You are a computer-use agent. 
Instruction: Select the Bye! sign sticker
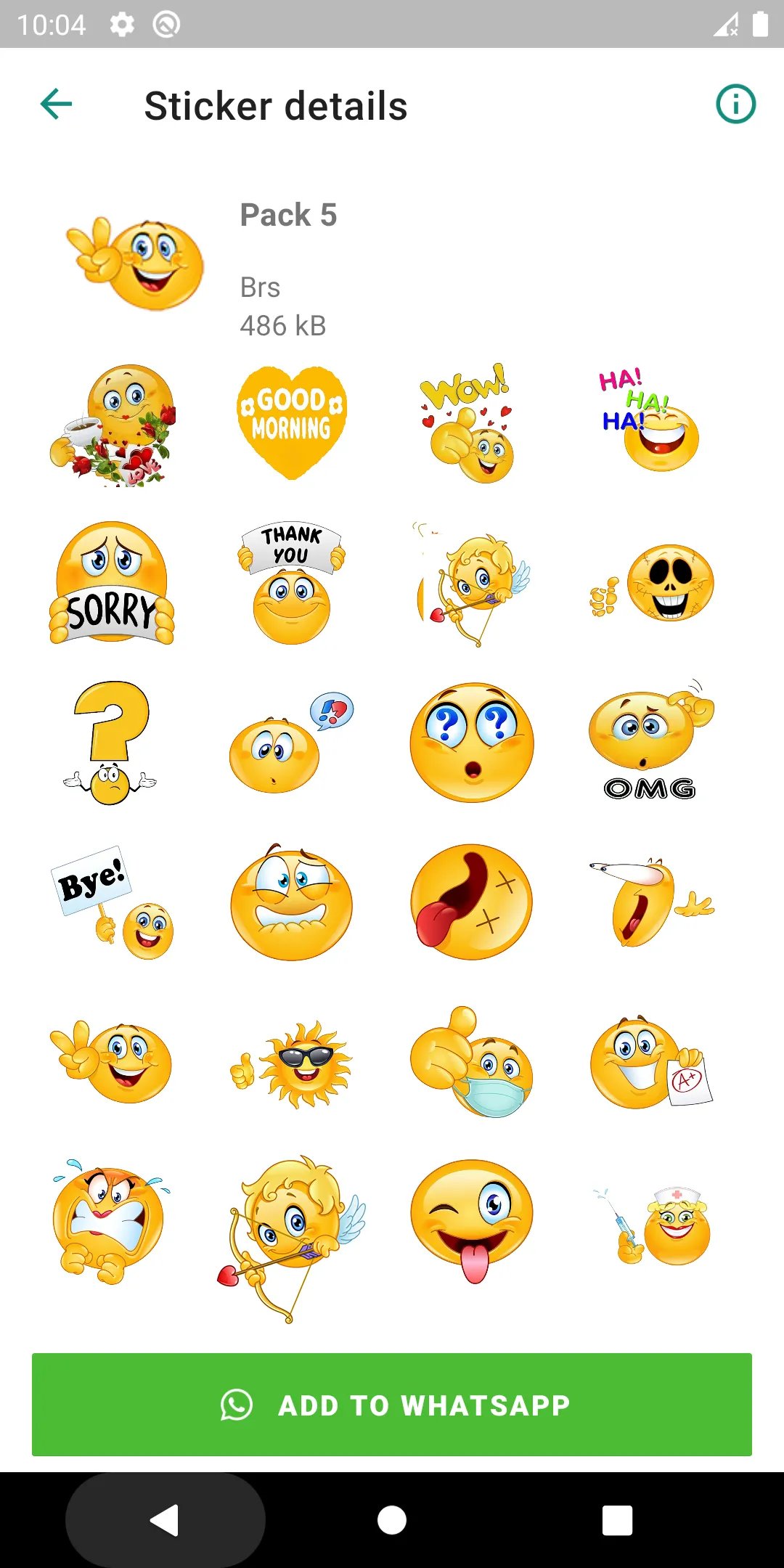[112, 902]
